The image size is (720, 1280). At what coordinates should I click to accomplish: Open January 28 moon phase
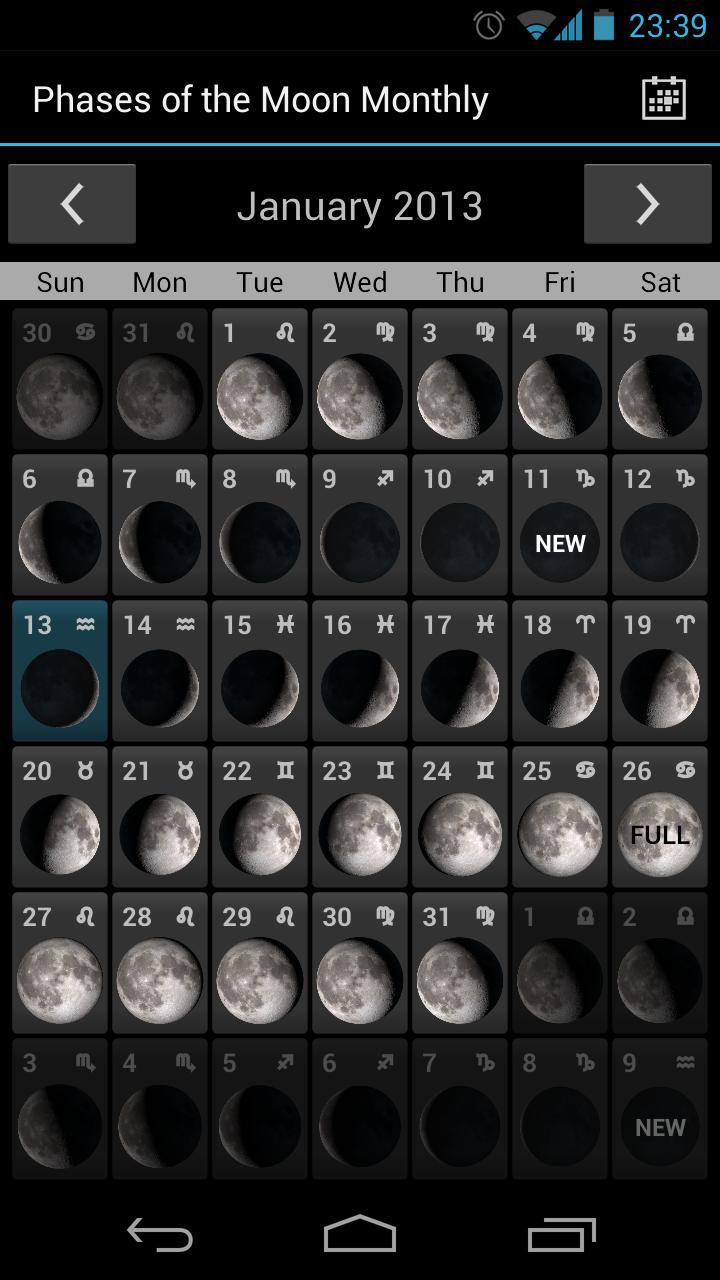(x=160, y=963)
